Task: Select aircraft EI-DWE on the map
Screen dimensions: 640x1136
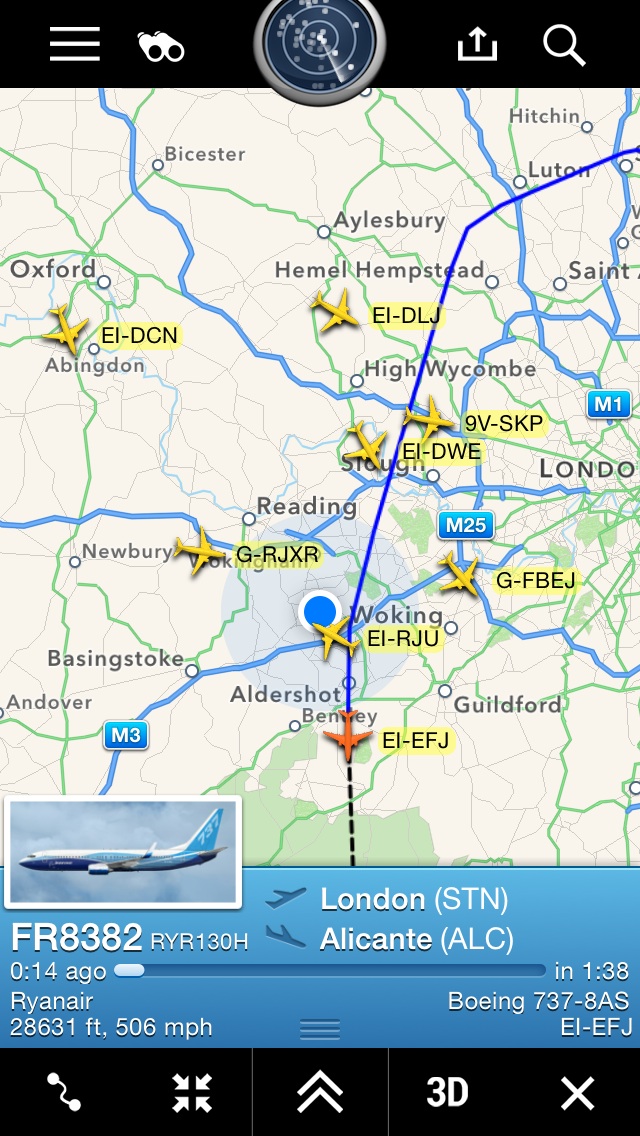Action: click(366, 445)
